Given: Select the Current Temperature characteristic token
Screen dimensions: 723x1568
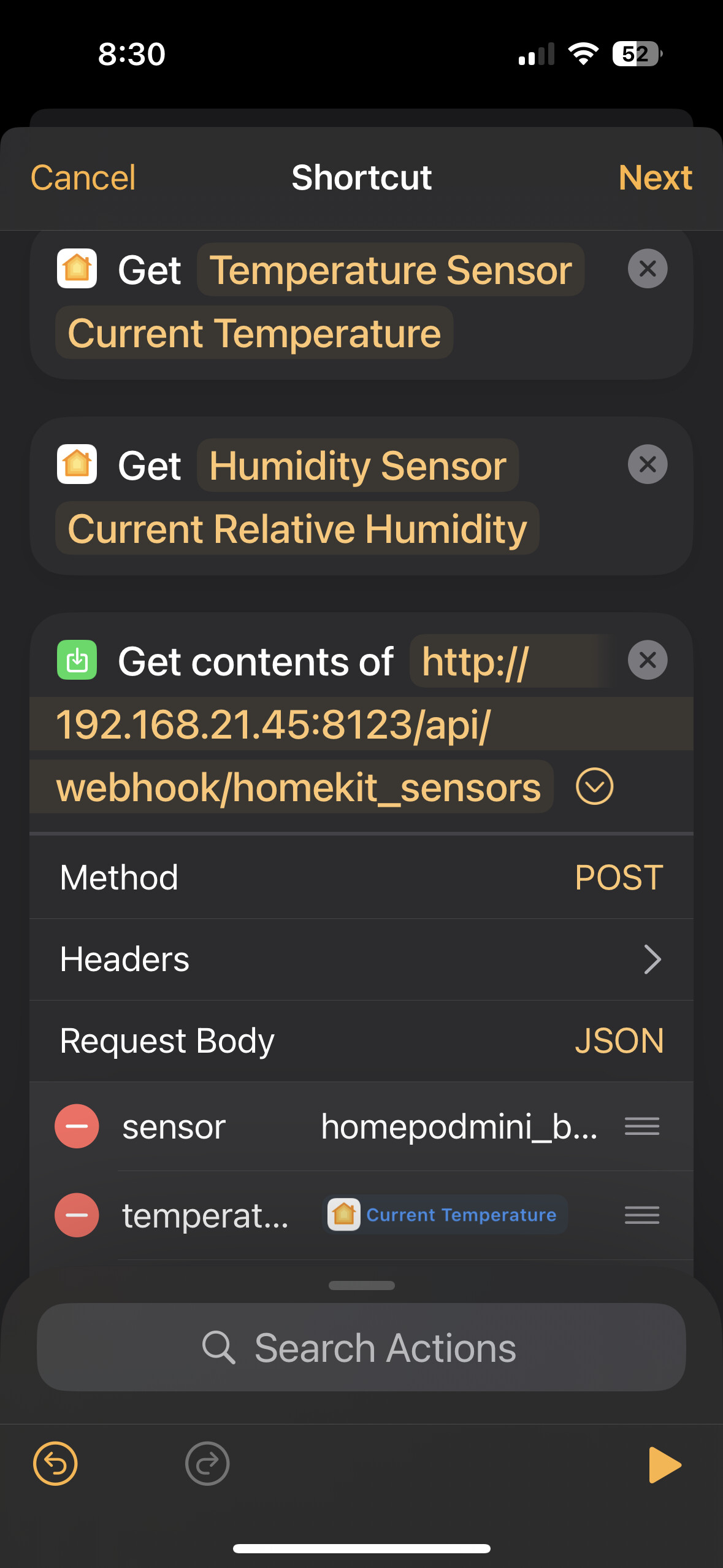Looking at the screenshot, I should pyautogui.click(x=254, y=333).
